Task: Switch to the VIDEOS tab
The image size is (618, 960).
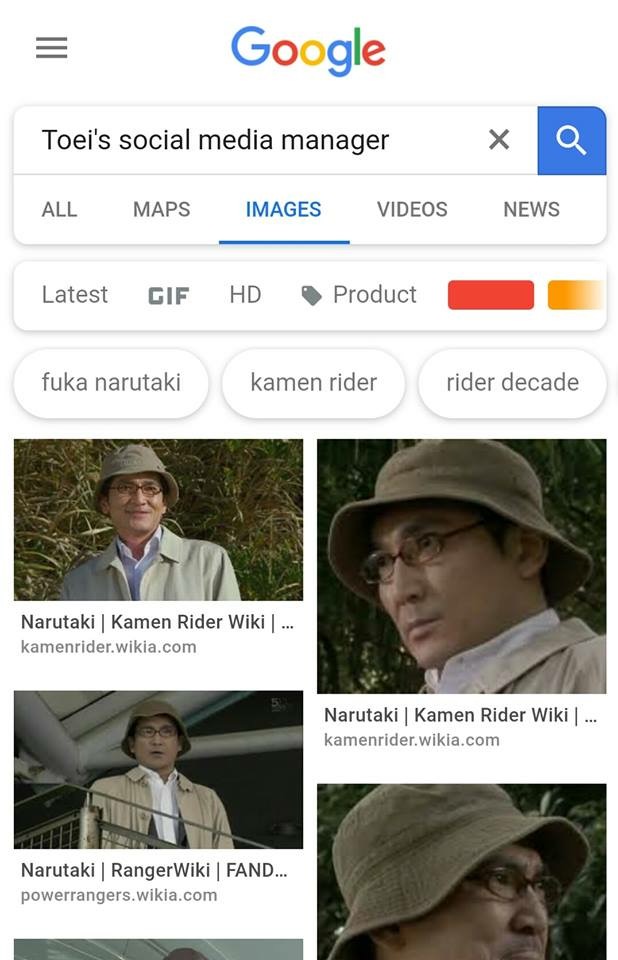Action: pos(411,210)
